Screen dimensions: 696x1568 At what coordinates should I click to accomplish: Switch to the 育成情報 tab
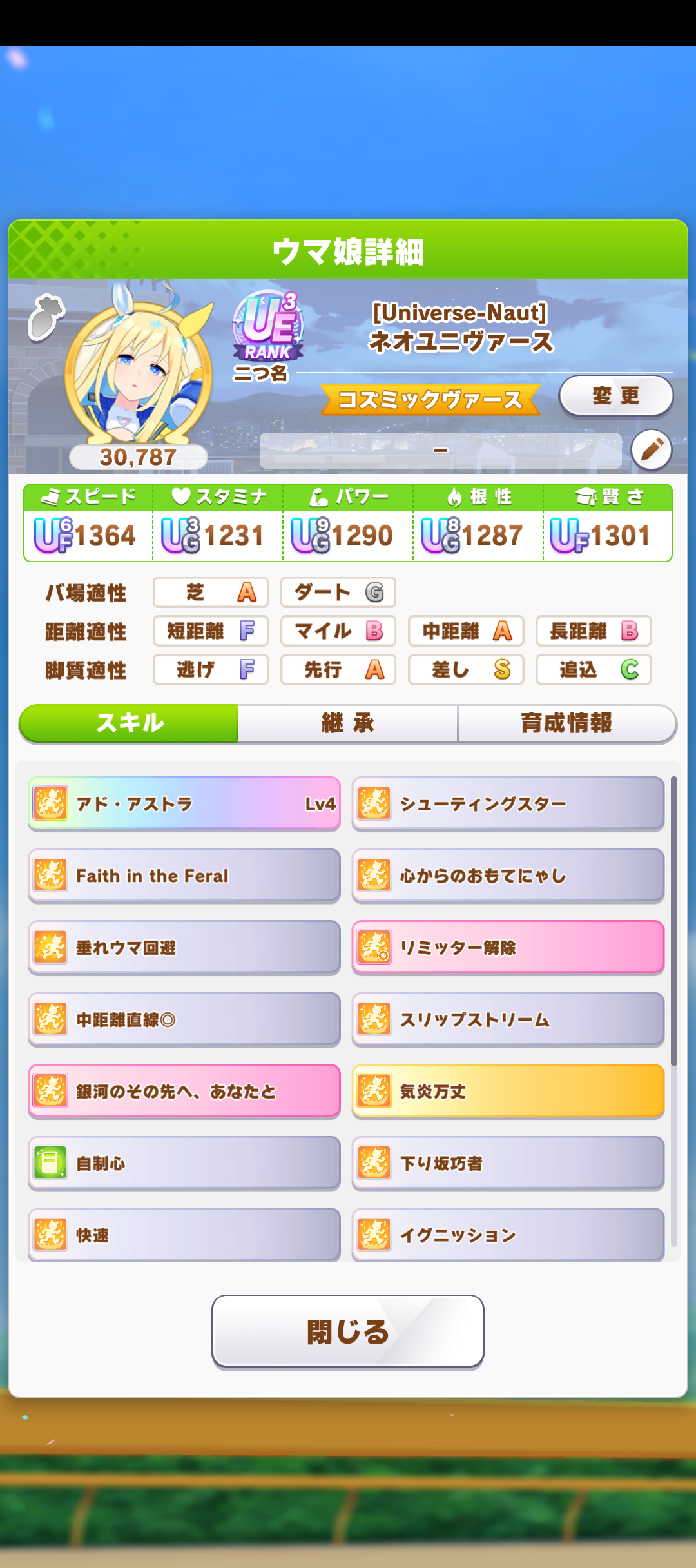pos(566,723)
